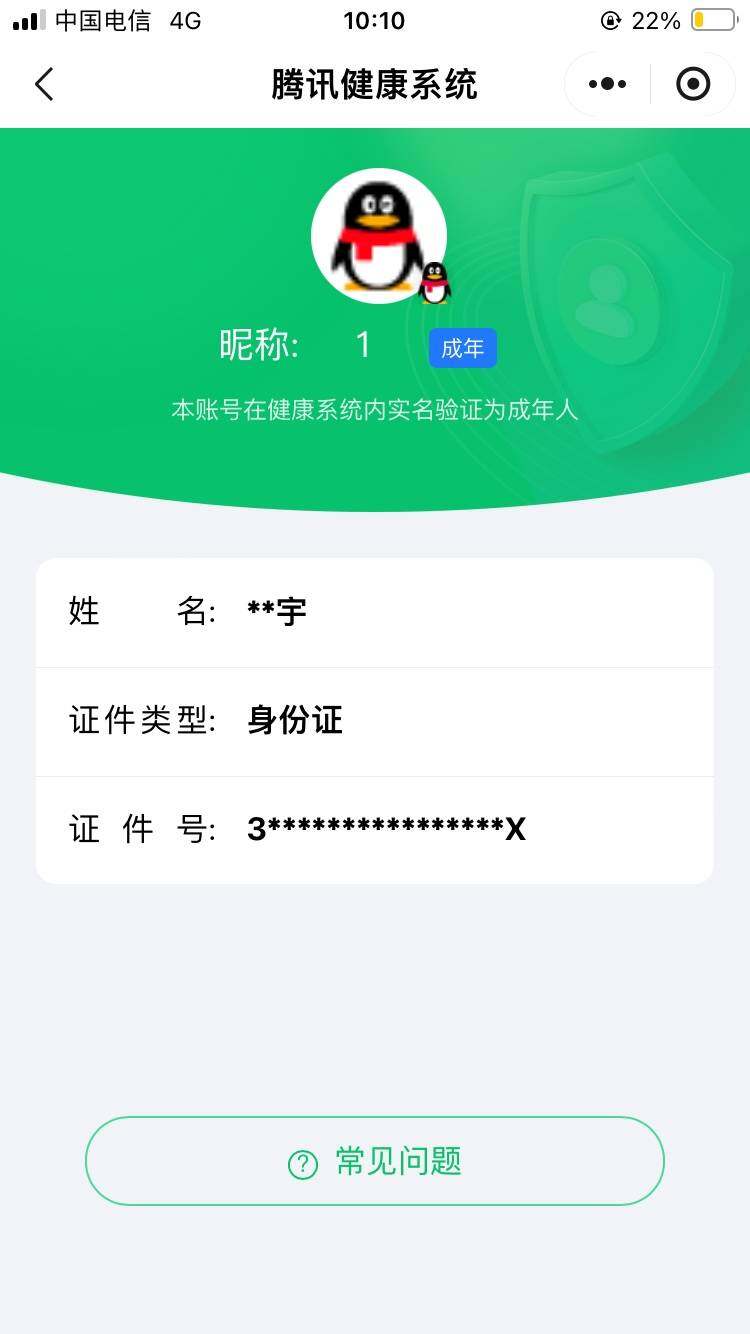Tap the battery indicator icon

[x=712, y=18]
